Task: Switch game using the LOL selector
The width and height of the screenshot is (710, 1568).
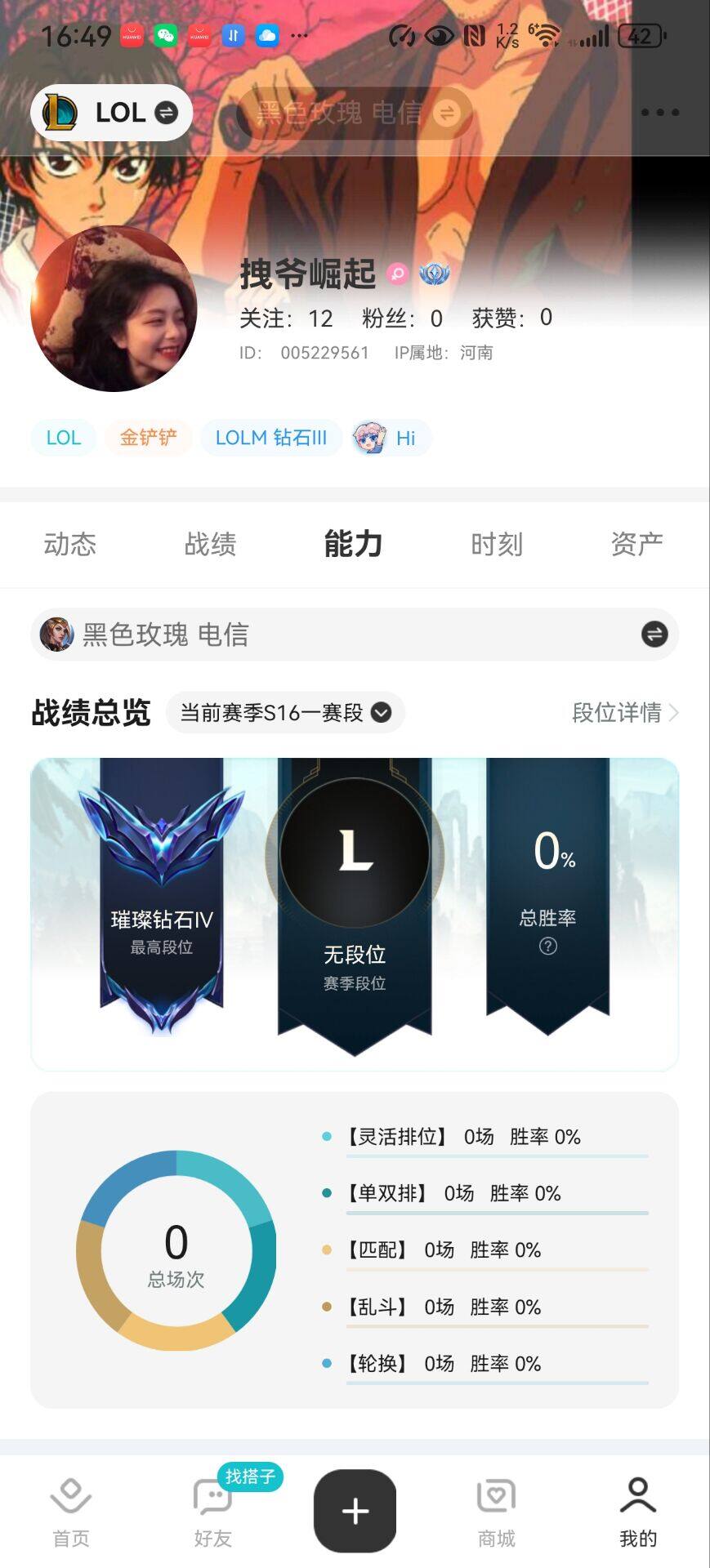Action: coord(112,113)
